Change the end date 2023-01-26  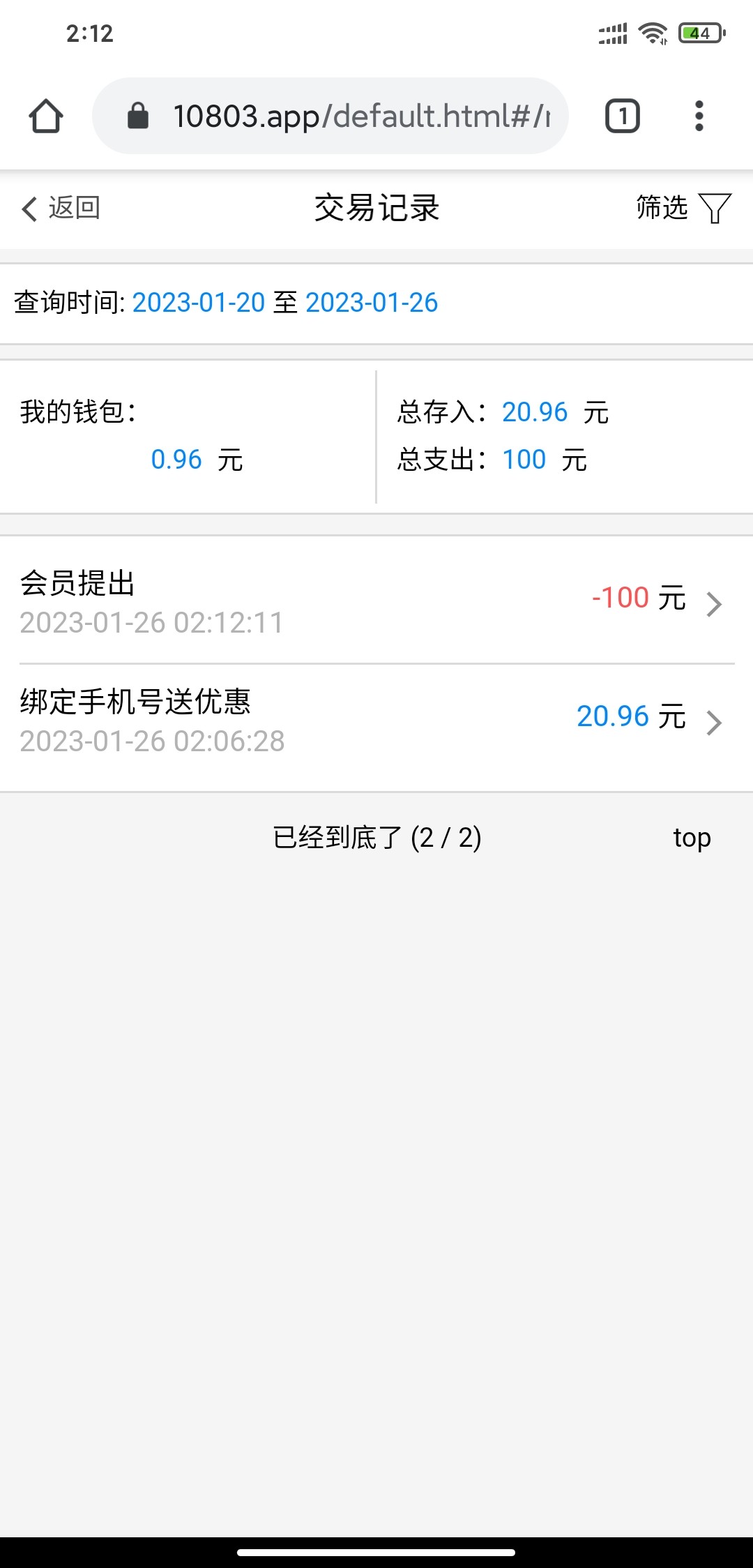pyautogui.click(x=372, y=303)
